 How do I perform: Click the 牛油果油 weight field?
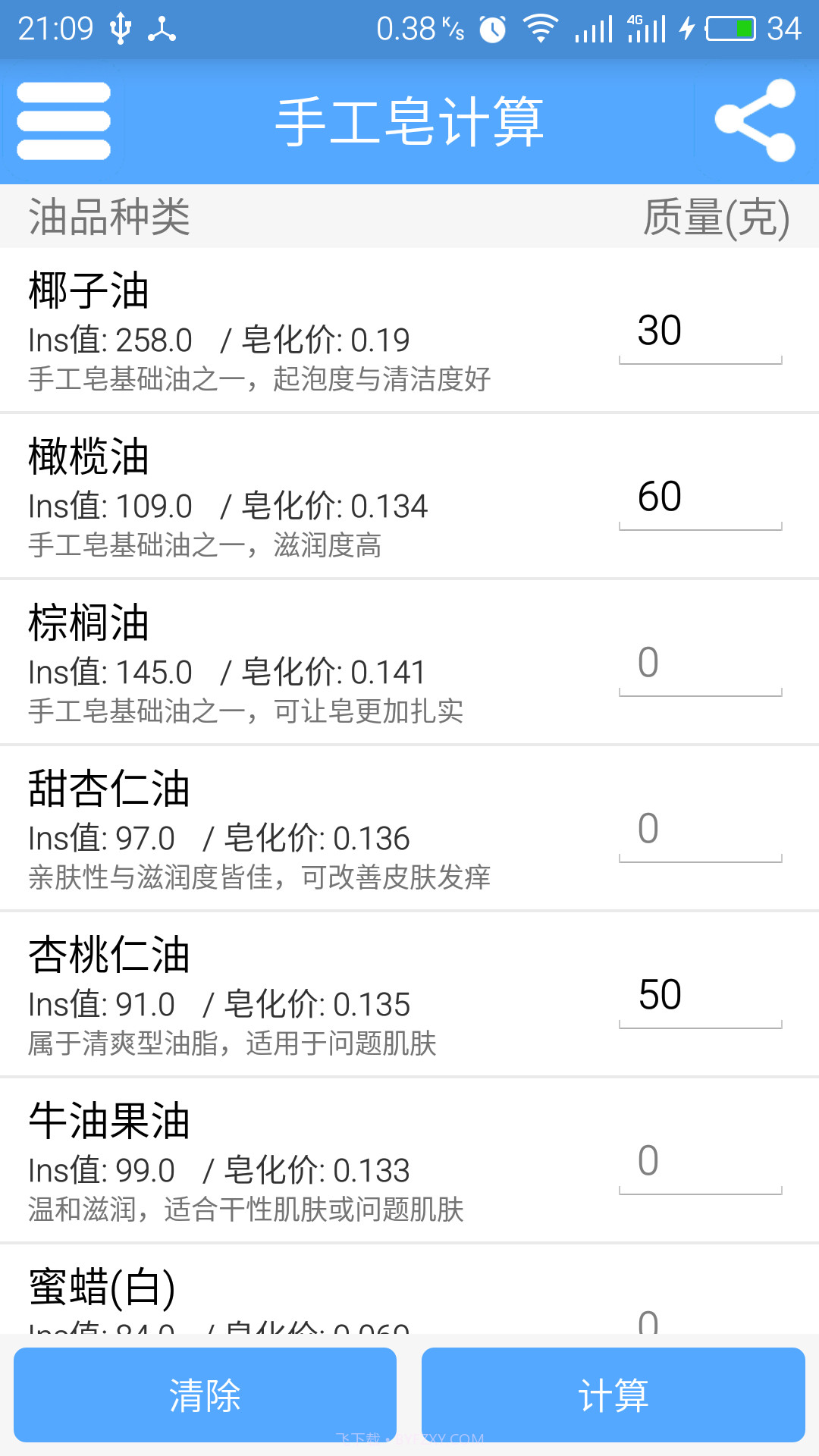[x=699, y=1160]
